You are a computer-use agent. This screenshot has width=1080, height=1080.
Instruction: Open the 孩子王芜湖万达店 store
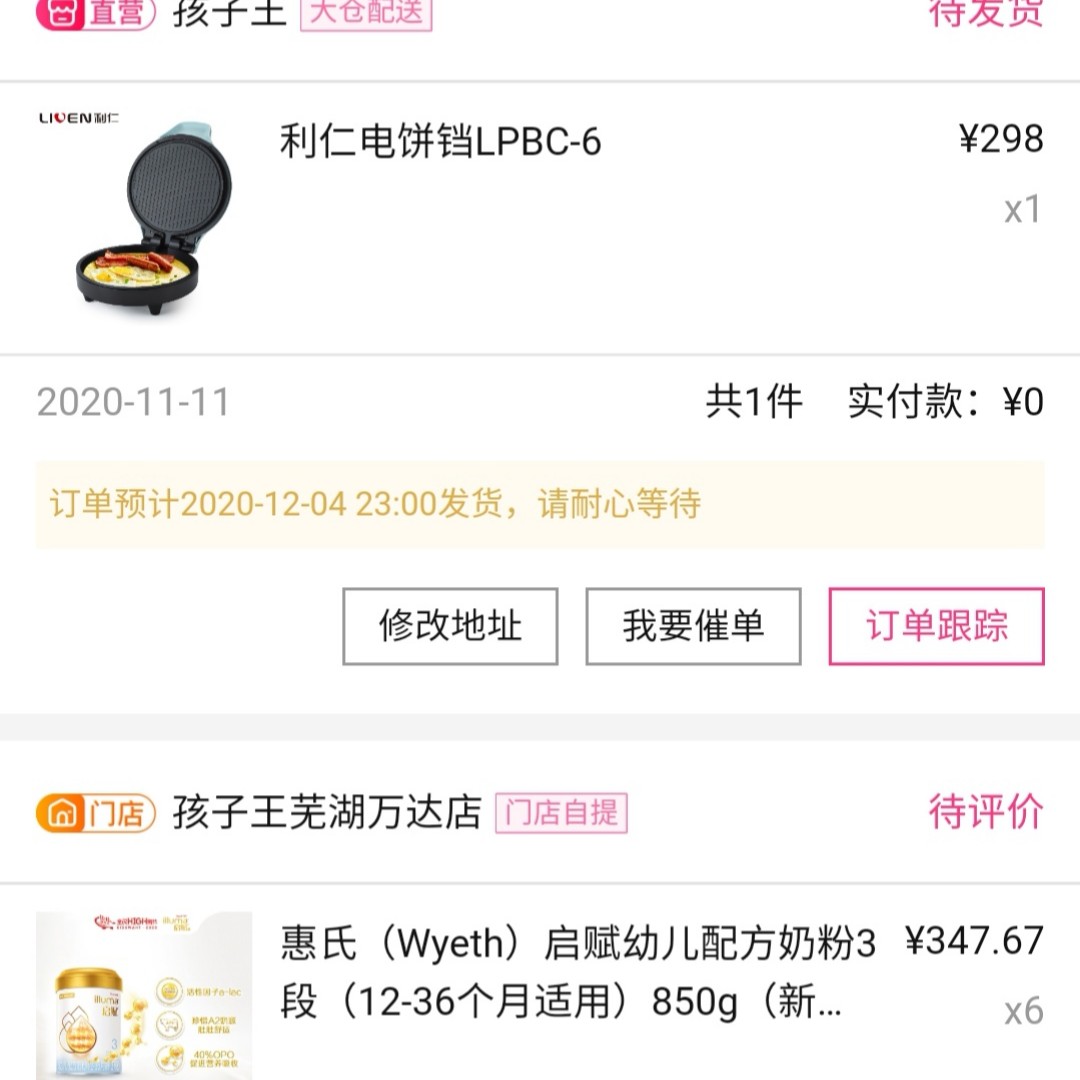click(327, 812)
